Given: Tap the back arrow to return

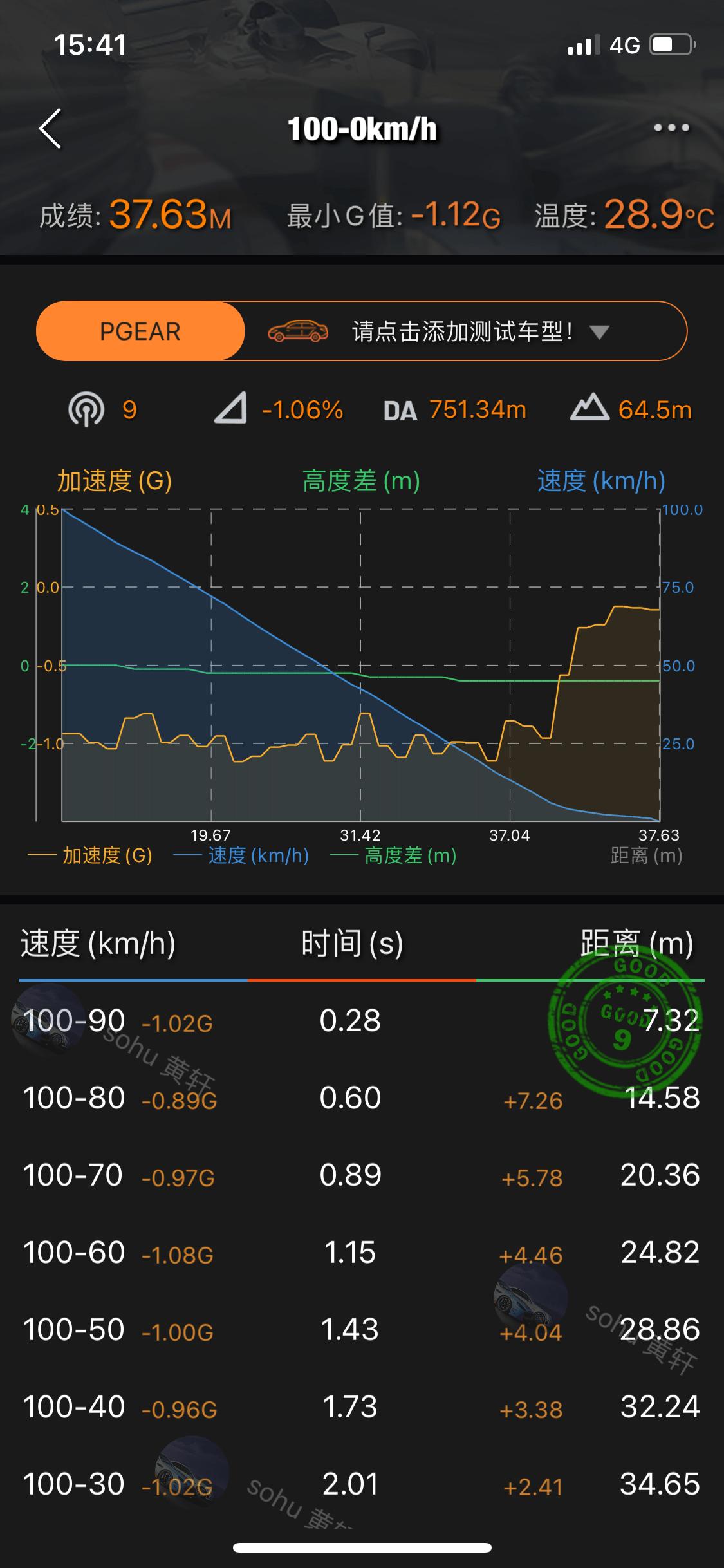Looking at the screenshot, I should click(48, 127).
